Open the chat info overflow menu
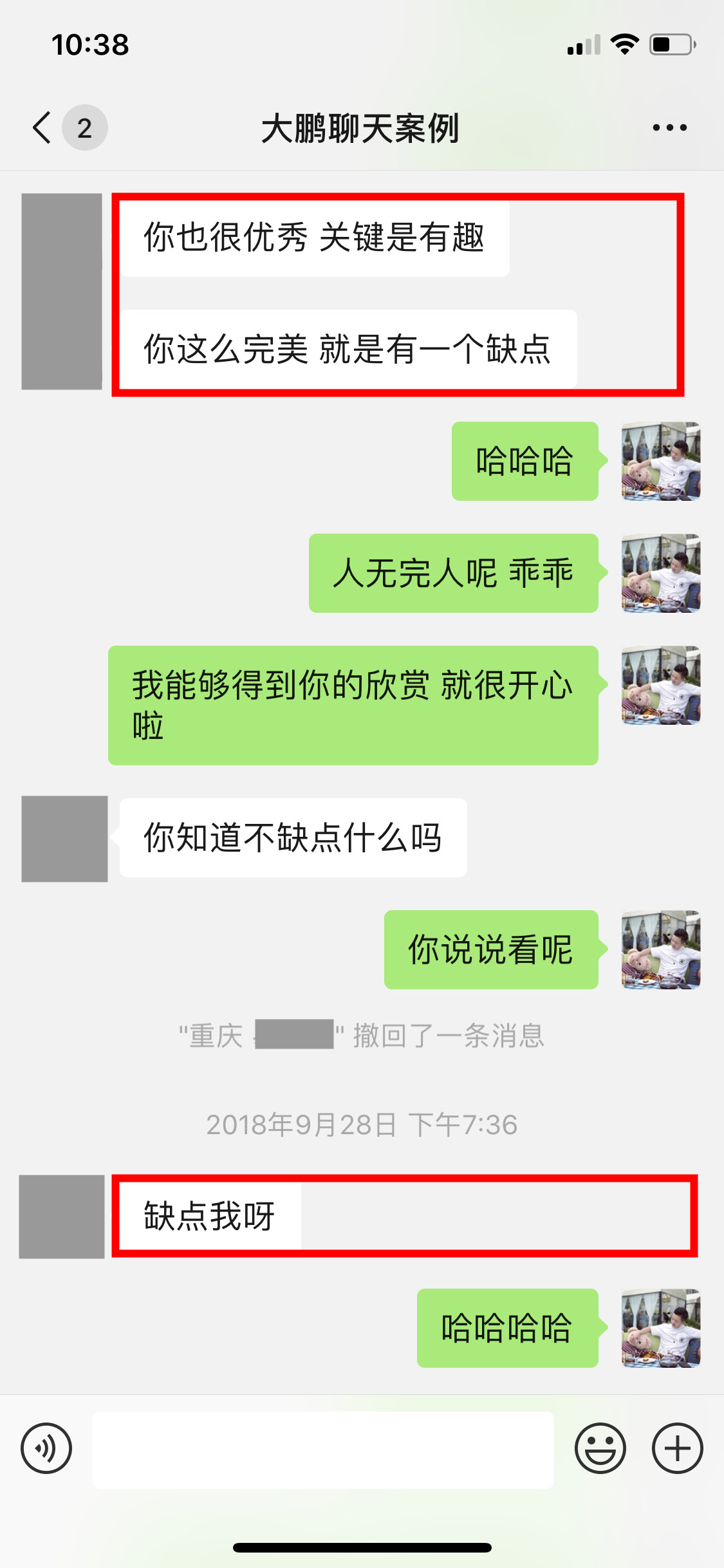The height and width of the screenshot is (1568, 724). 669,127
